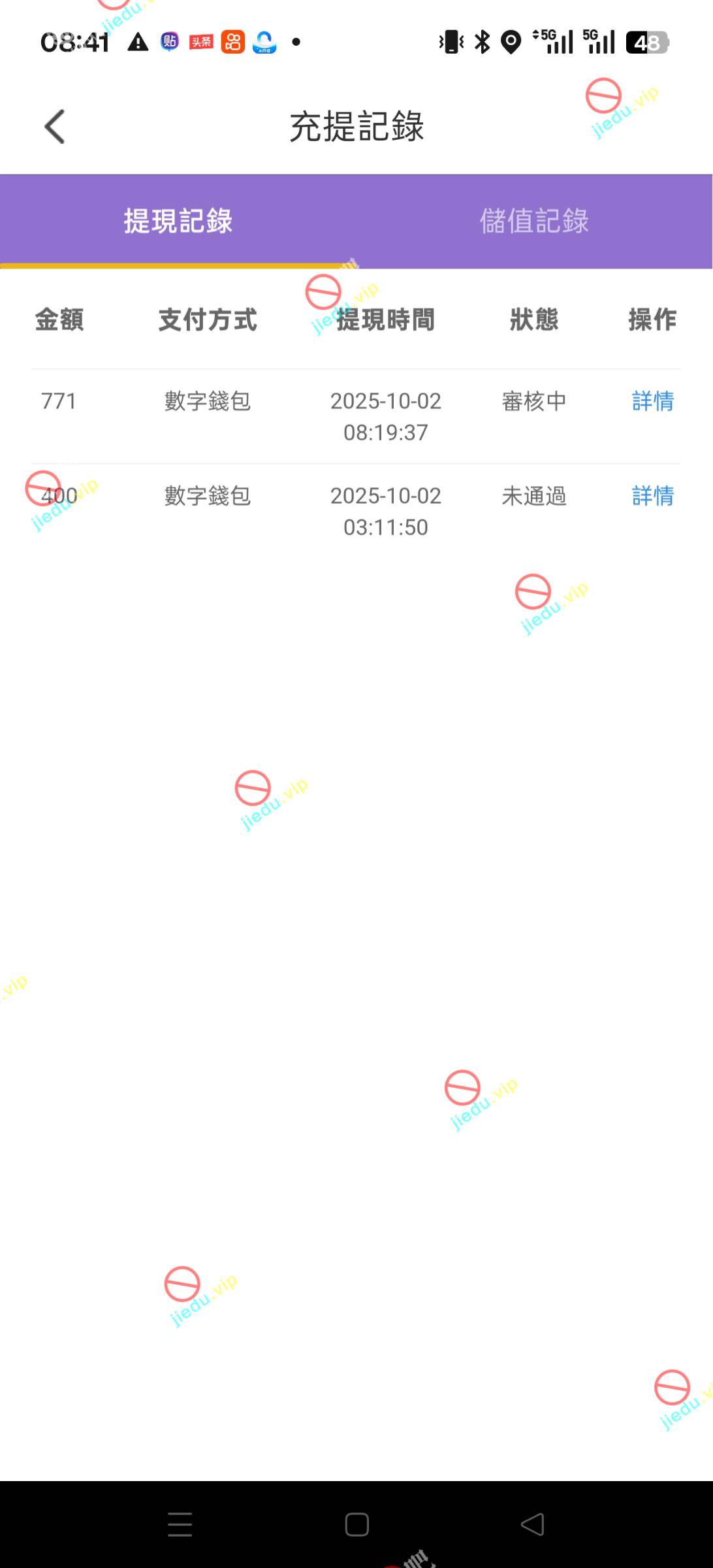Open 詳情 for the 400 withdrawal
The height and width of the screenshot is (1568, 713).
point(652,496)
